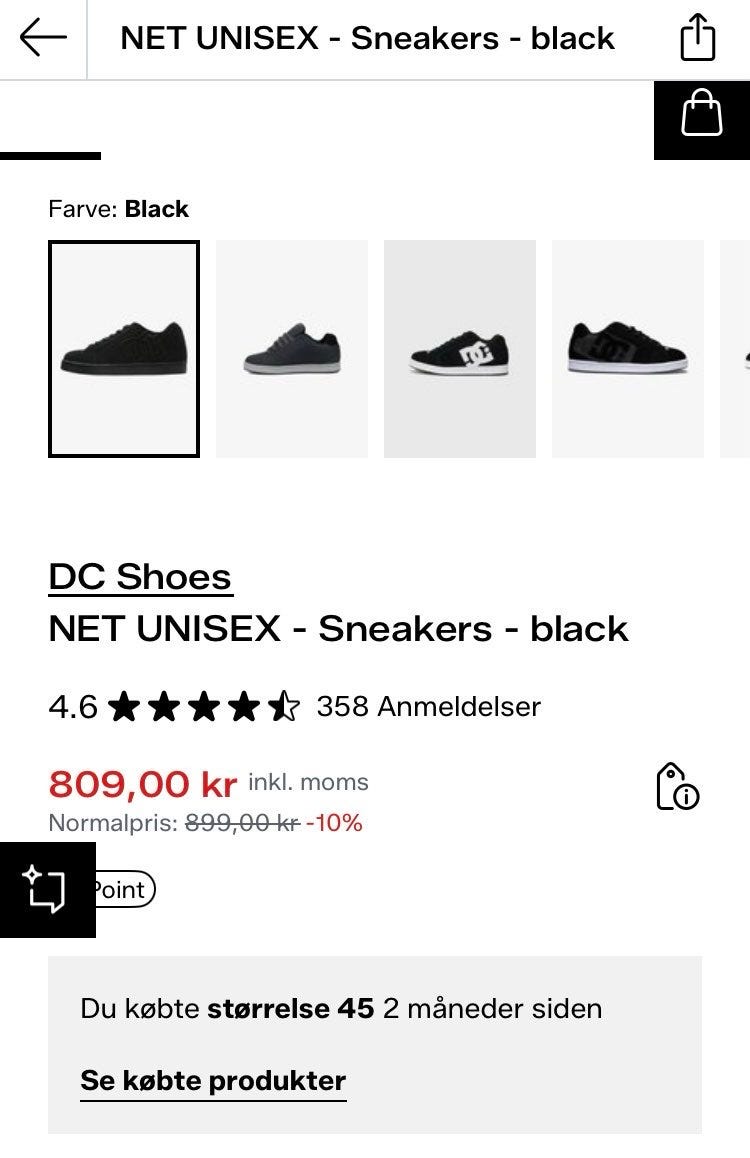View the 358 Anmeldelser reviews
The width and height of the screenshot is (750, 1158).
click(x=428, y=707)
